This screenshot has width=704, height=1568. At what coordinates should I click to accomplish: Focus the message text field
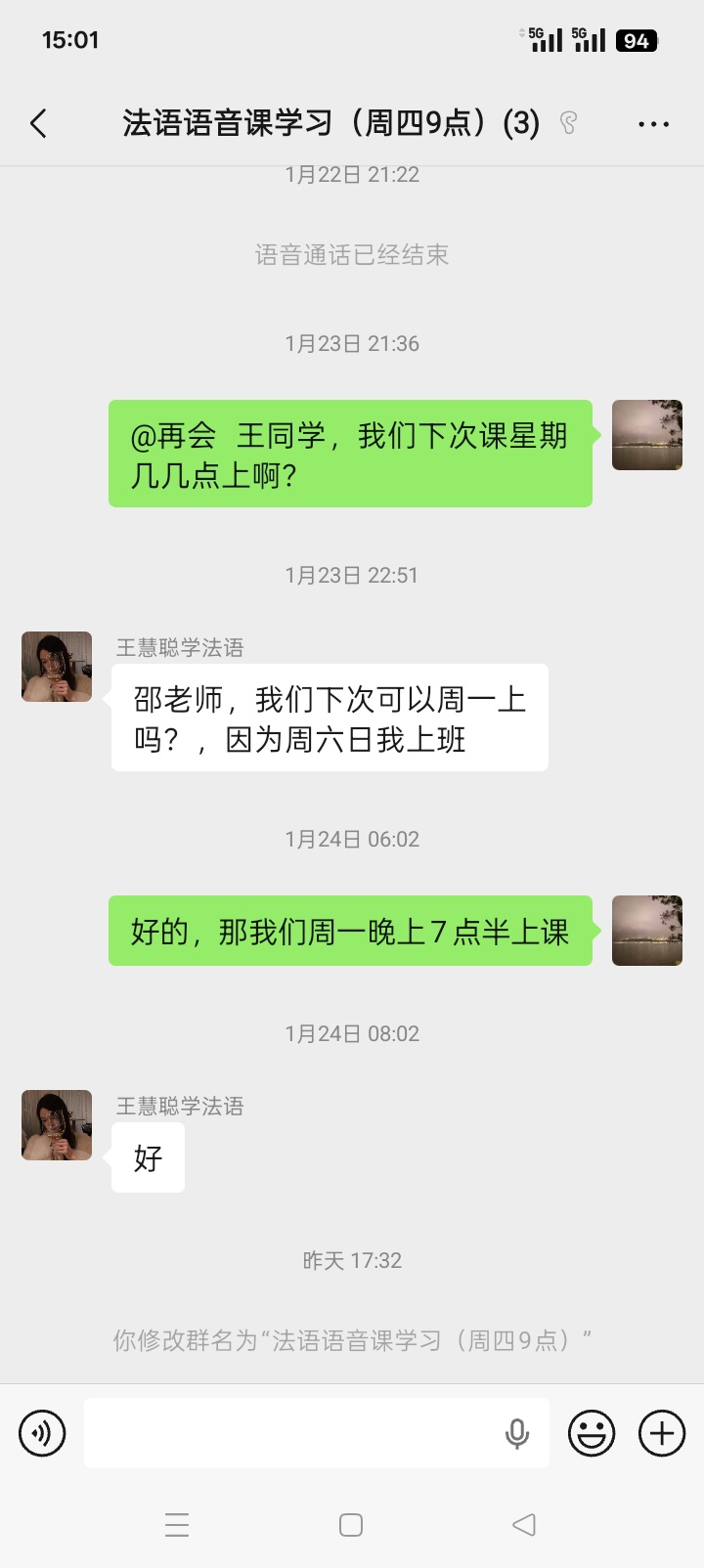[x=288, y=1434]
